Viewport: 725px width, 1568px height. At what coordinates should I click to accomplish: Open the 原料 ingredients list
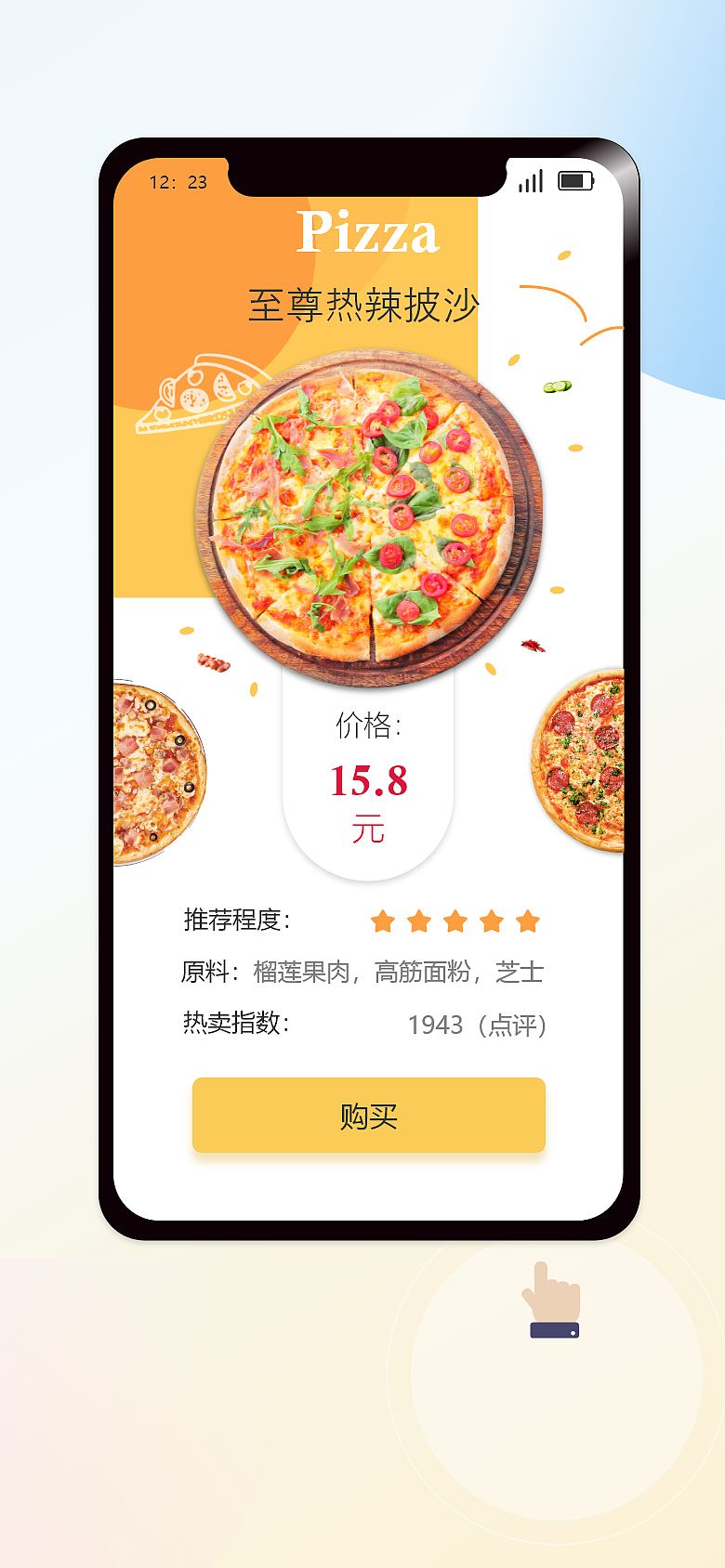[x=362, y=973]
